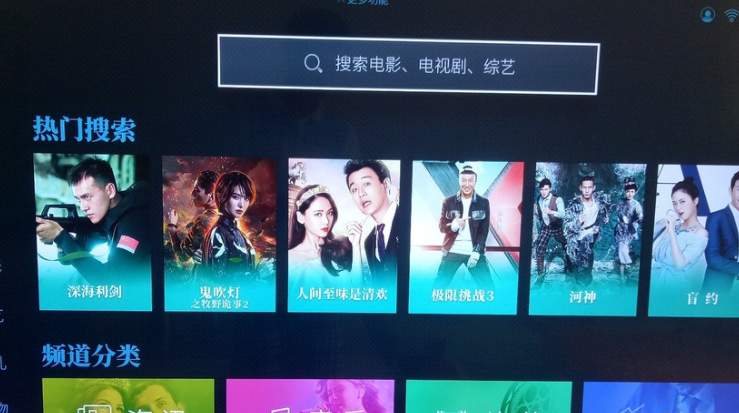Open the user account icon
Viewport: 739px width, 413px height.
click(708, 14)
